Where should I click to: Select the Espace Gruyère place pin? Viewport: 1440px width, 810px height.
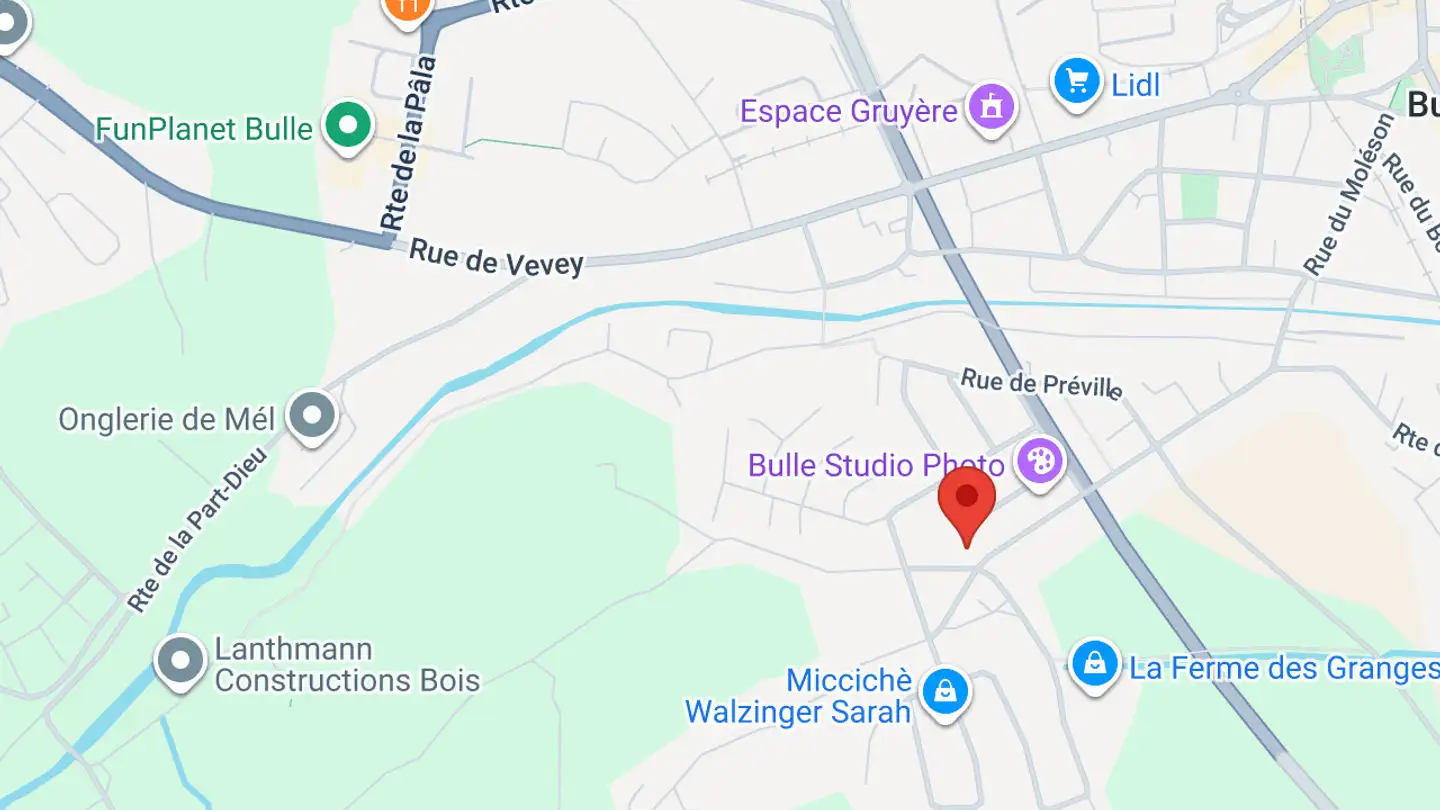pos(991,106)
